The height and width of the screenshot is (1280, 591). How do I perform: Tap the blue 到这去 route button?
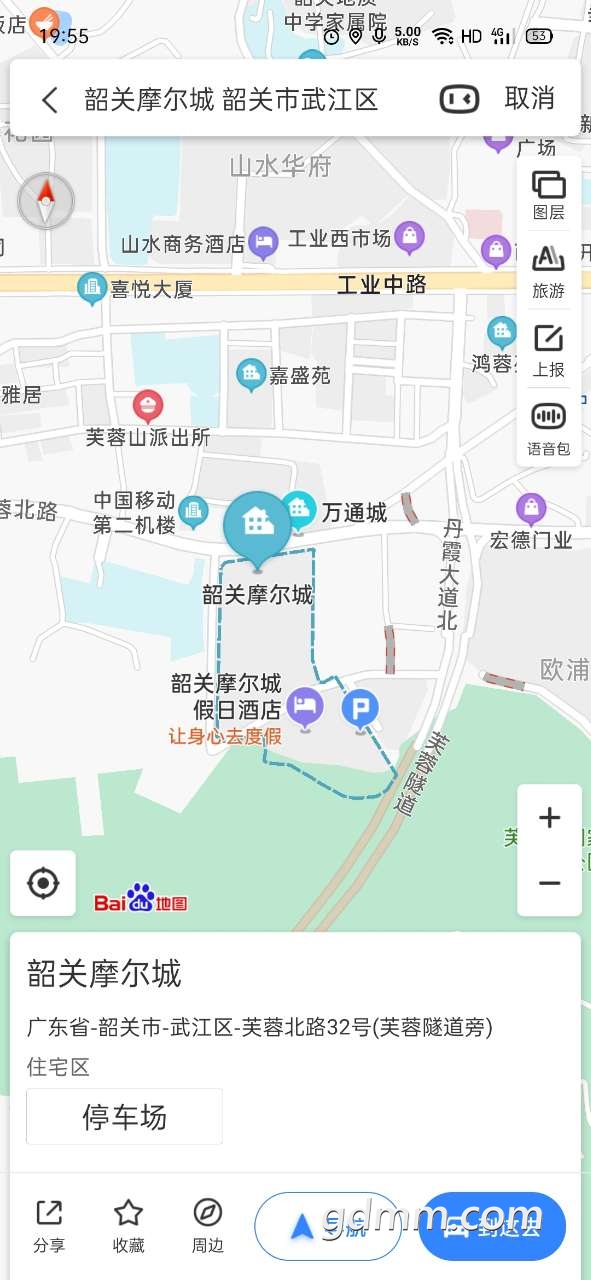point(492,1226)
